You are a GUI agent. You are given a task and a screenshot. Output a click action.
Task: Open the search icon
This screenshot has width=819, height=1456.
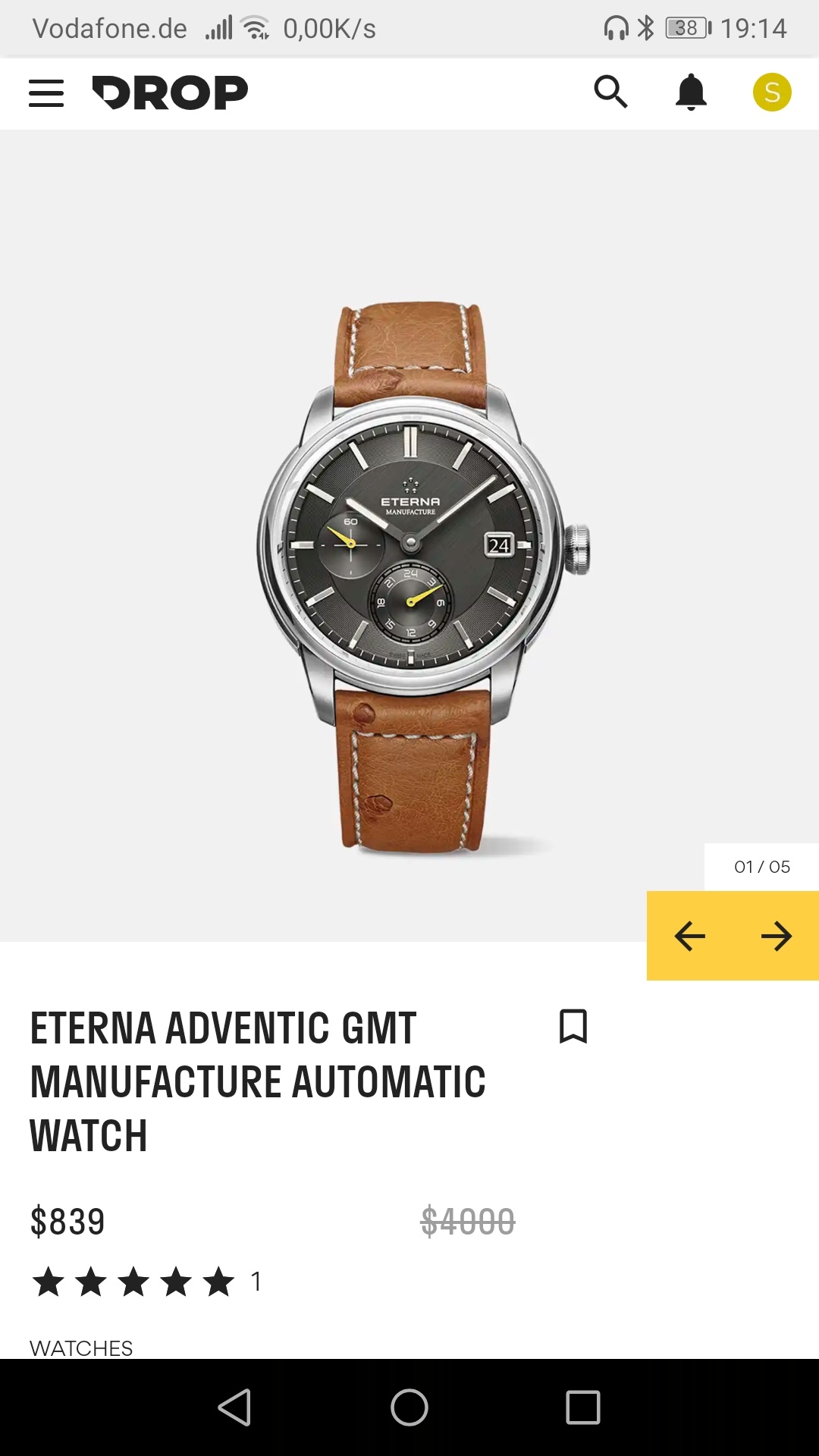pos(610,93)
